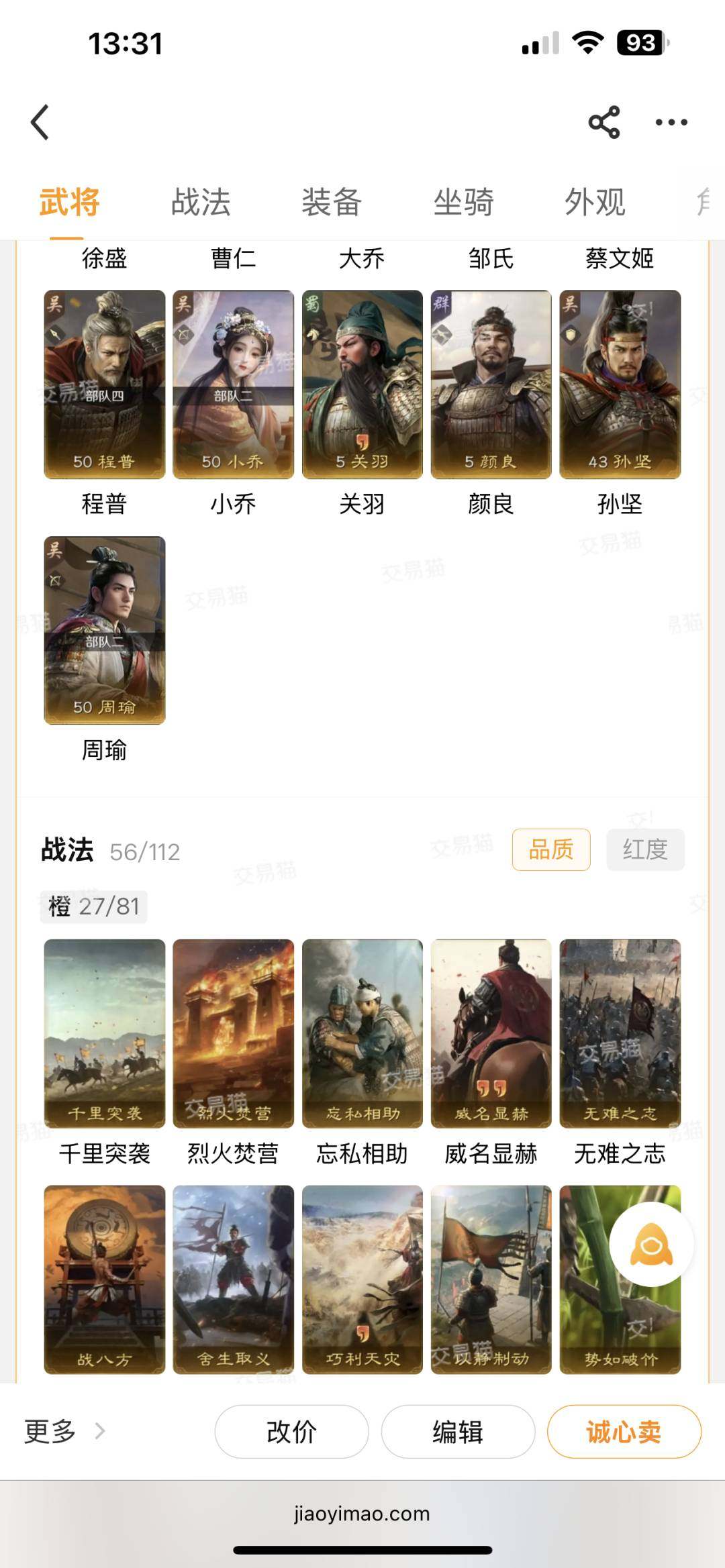Open the 外观 tab
Image resolution: width=725 pixels, height=1568 pixels.
pos(596,201)
